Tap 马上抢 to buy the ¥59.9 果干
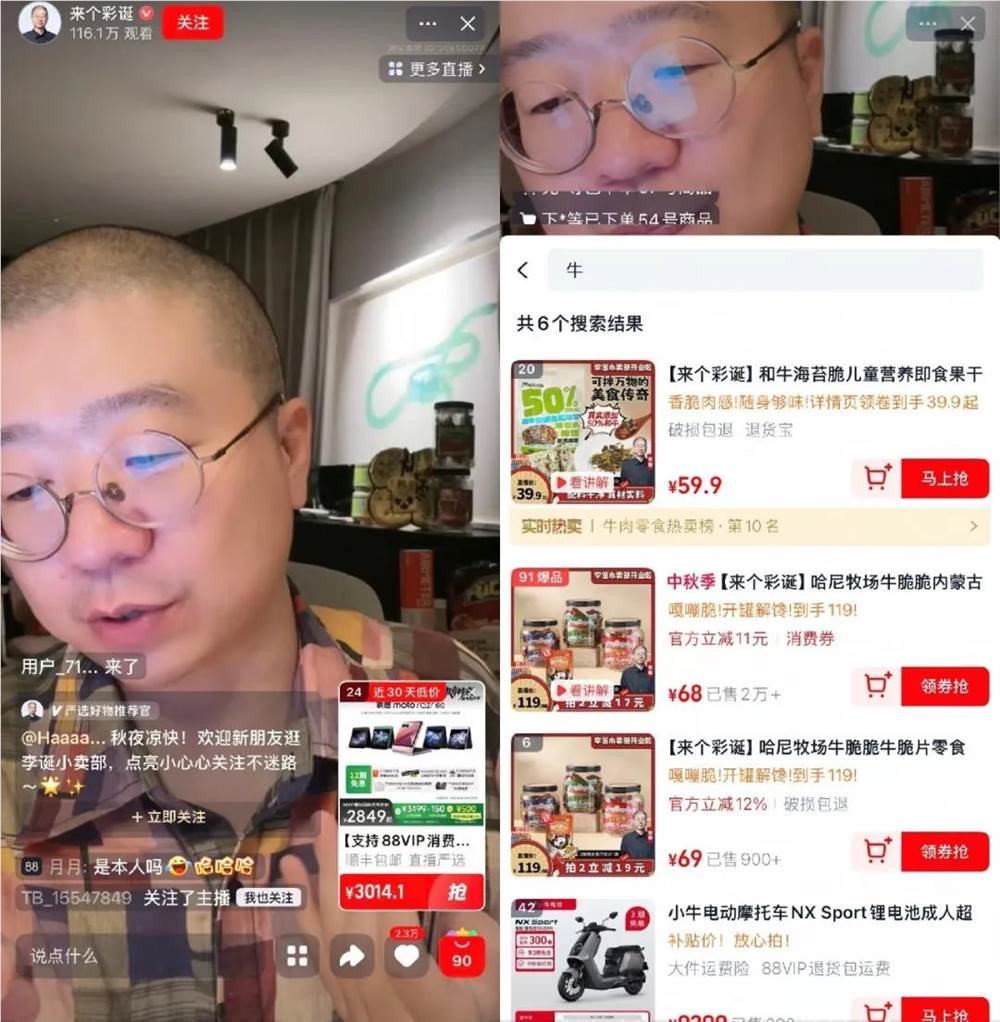The image size is (1000, 1022). pyautogui.click(x=945, y=478)
